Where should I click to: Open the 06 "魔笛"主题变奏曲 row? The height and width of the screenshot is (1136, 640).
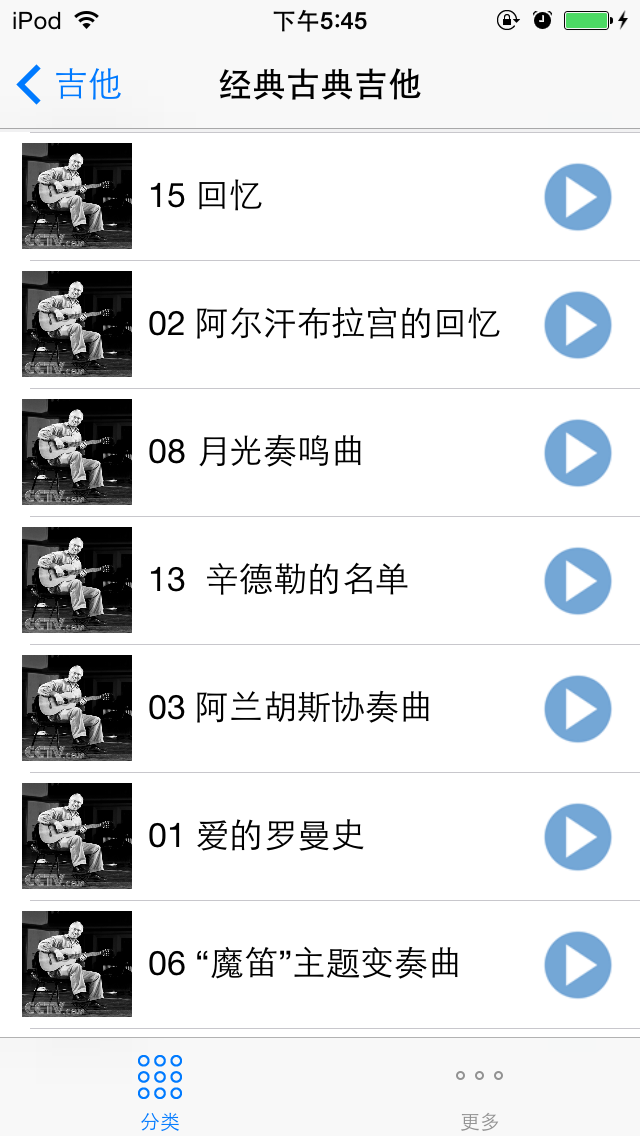coord(320,965)
